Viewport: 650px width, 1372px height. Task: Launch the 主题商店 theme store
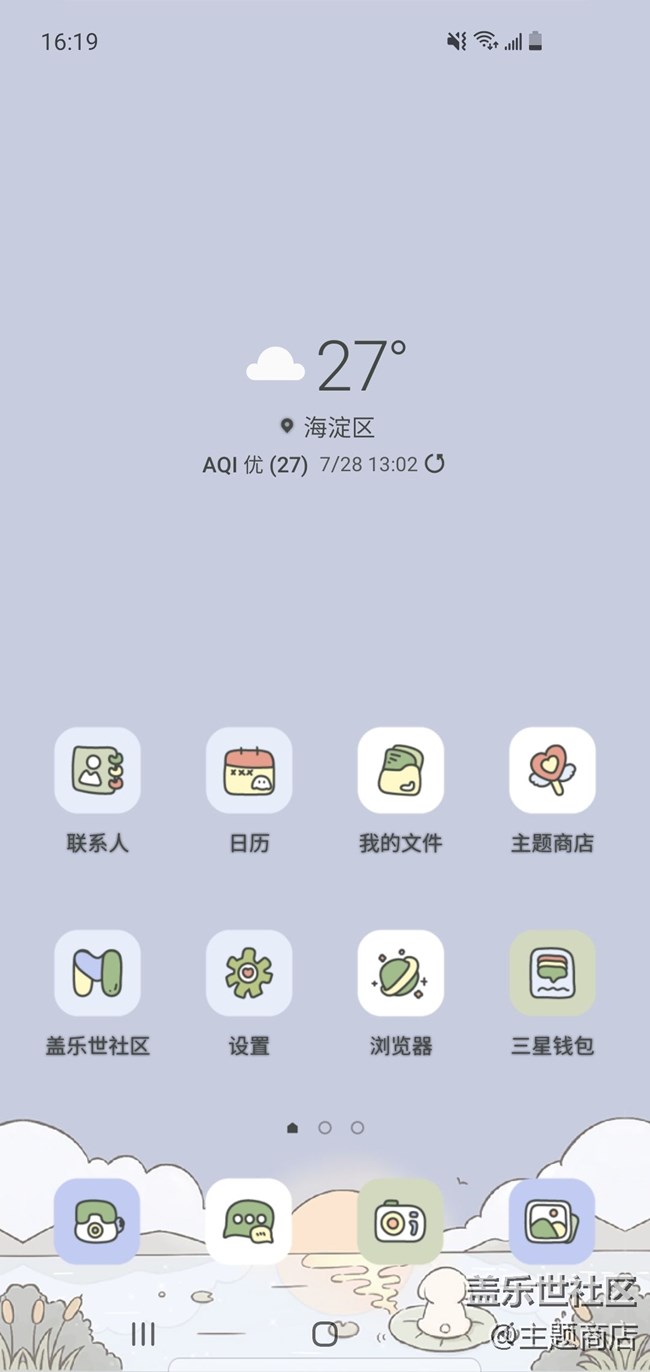552,770
